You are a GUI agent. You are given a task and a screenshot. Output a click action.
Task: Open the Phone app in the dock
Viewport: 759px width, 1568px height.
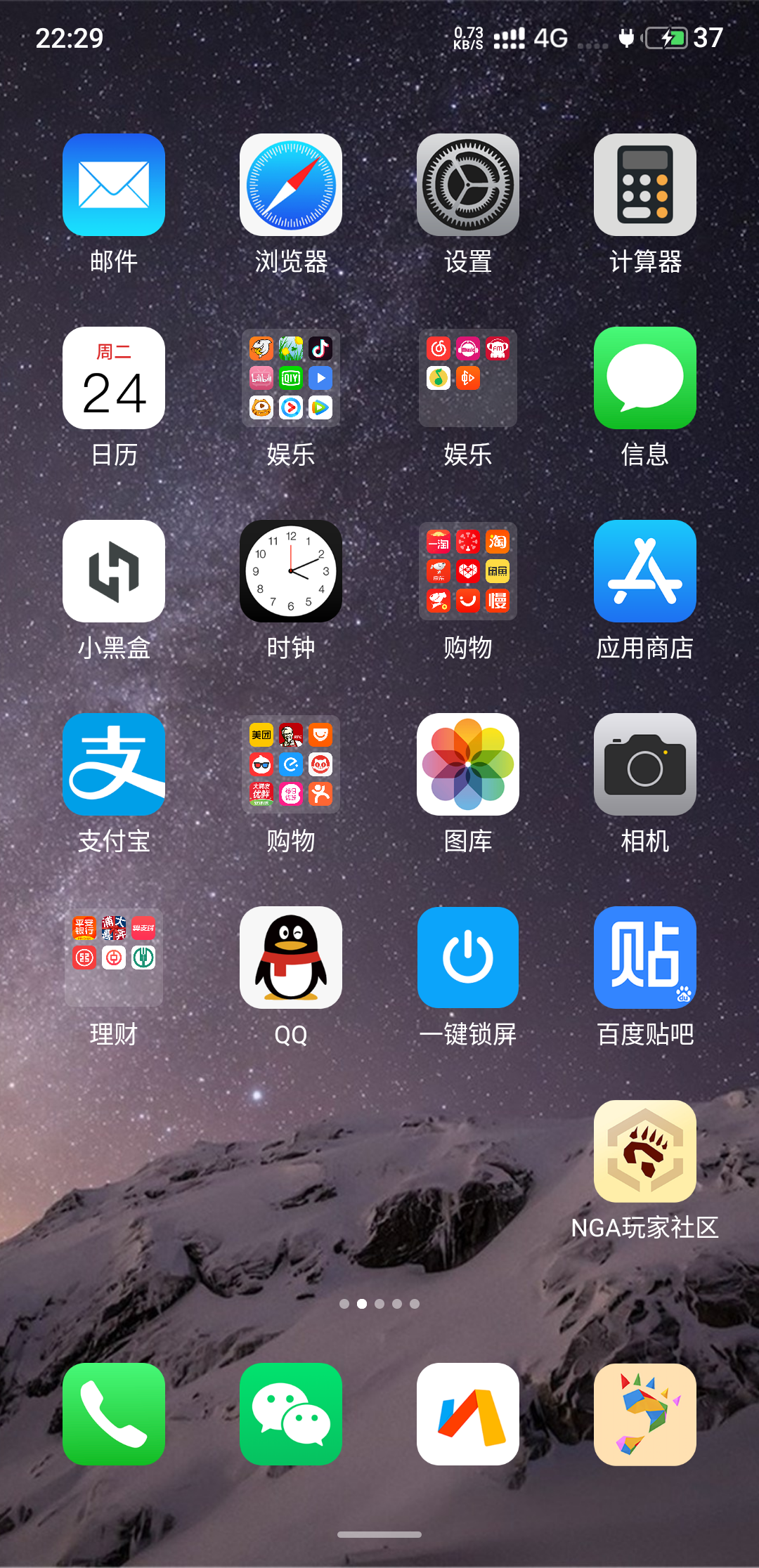[x=114, y=1414]
